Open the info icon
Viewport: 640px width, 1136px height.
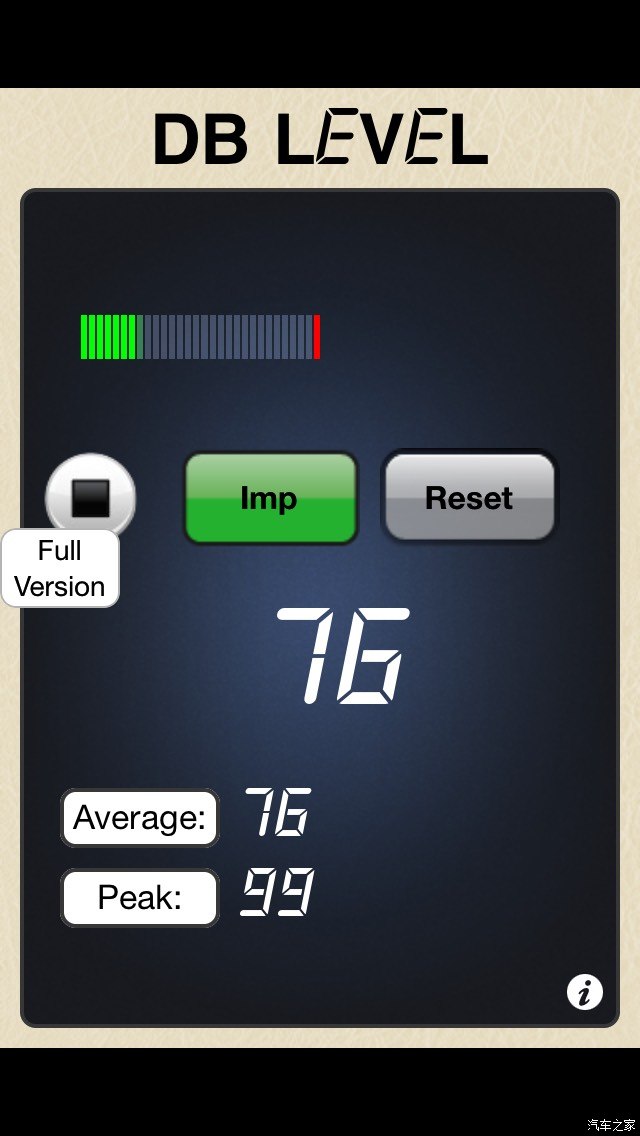click(x=585, y=992)
